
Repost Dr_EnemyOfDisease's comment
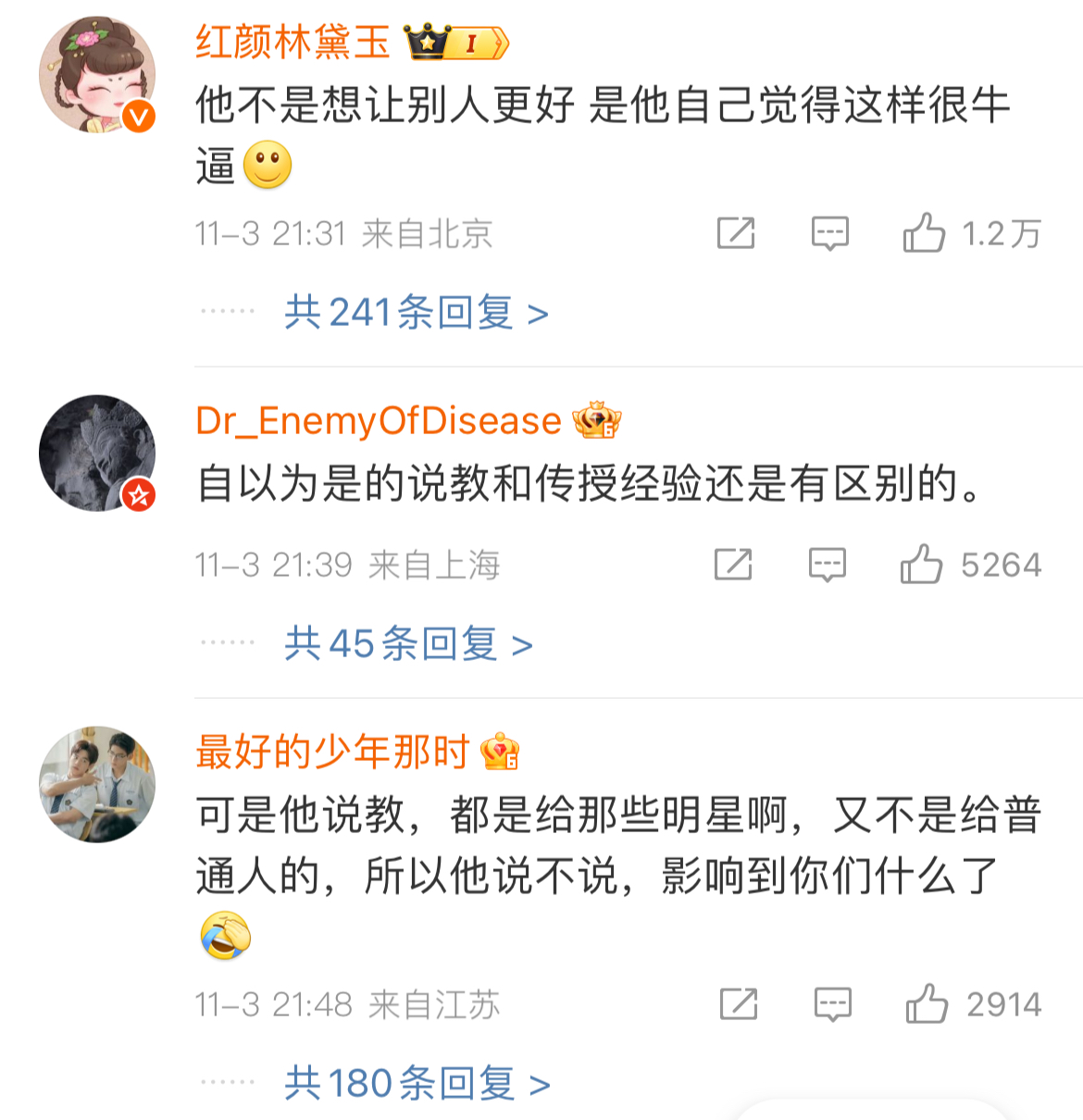click(733, 564)
